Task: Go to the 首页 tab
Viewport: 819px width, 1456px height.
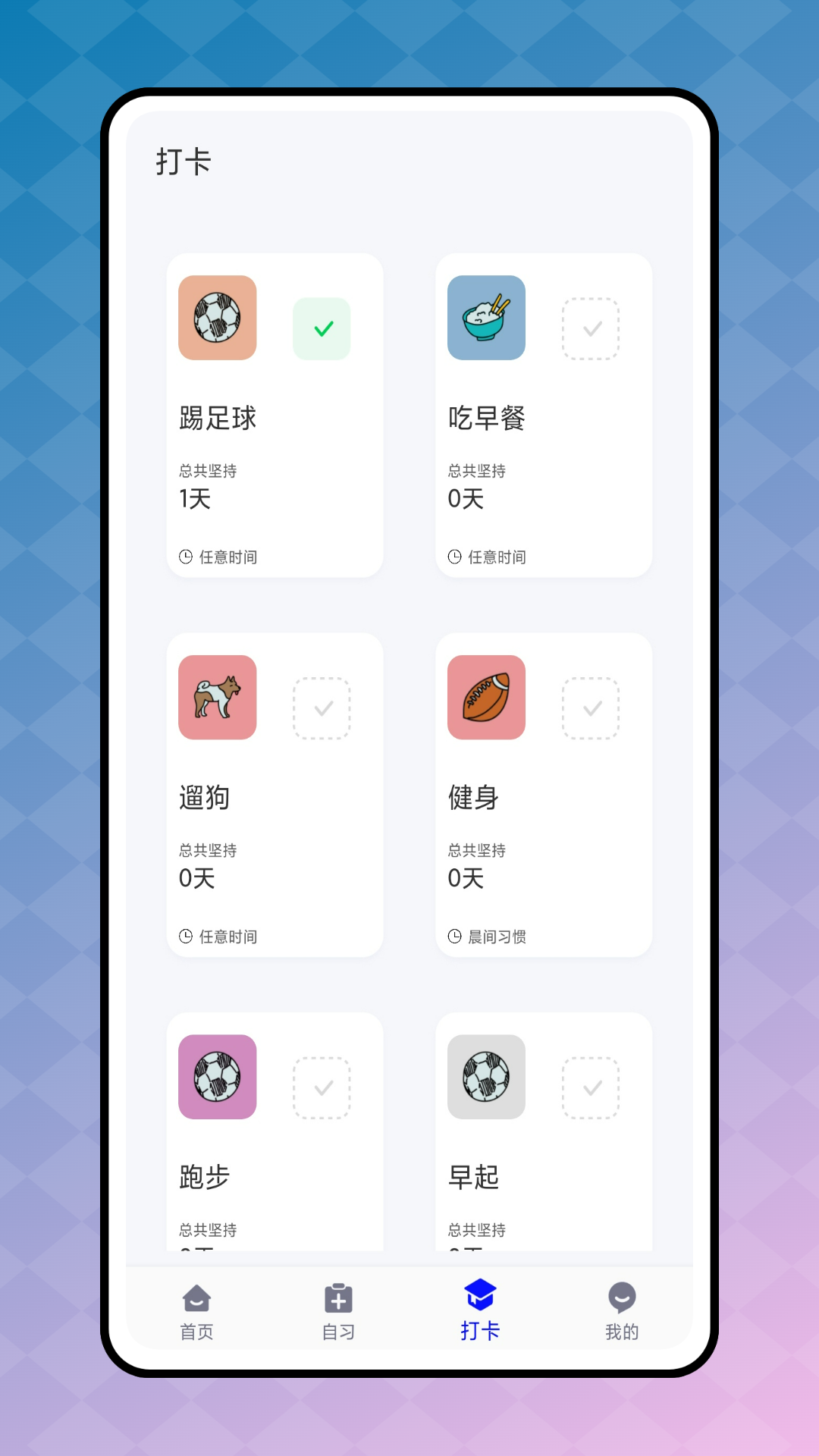Action: pos(197,1311)
